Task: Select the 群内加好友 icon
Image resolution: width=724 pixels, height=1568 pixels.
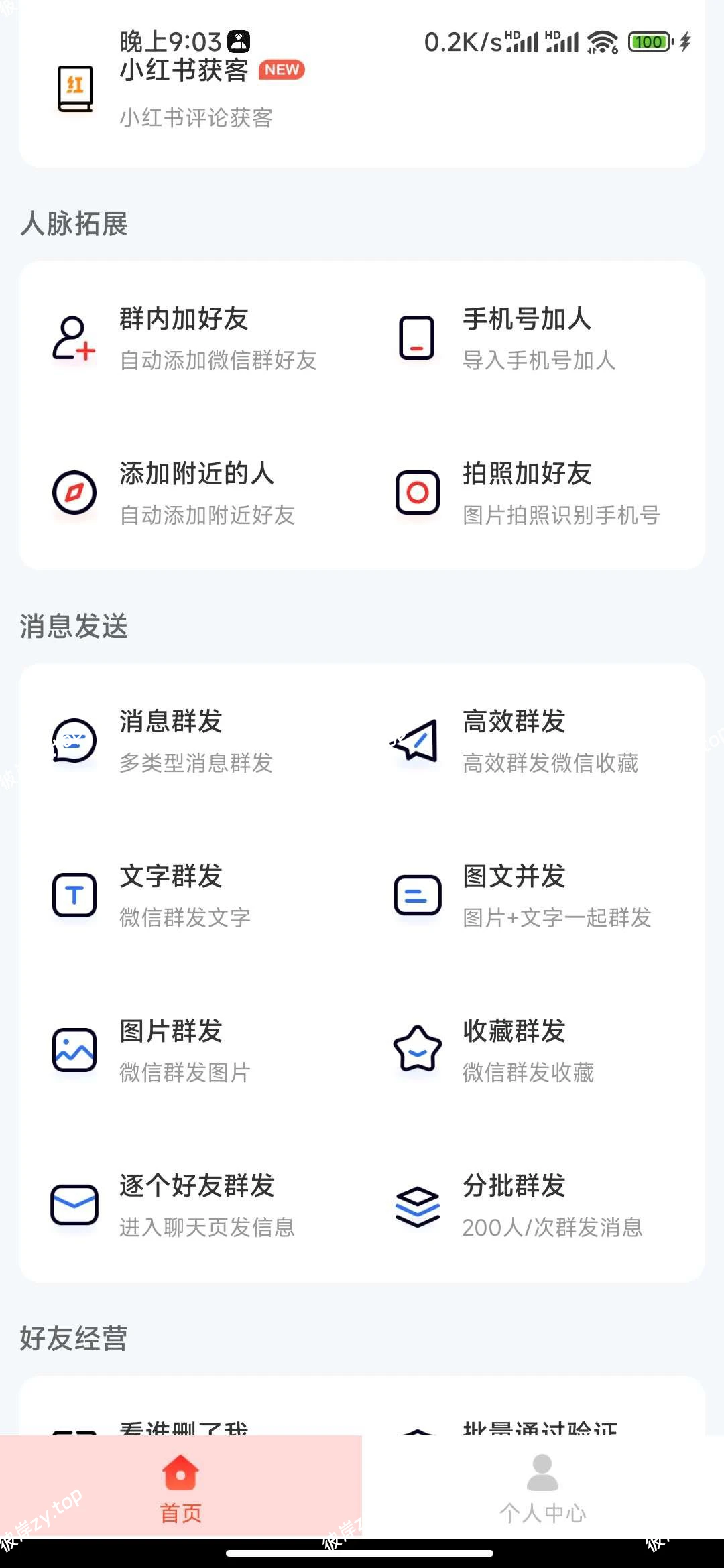Action: (x=74, y=338)
